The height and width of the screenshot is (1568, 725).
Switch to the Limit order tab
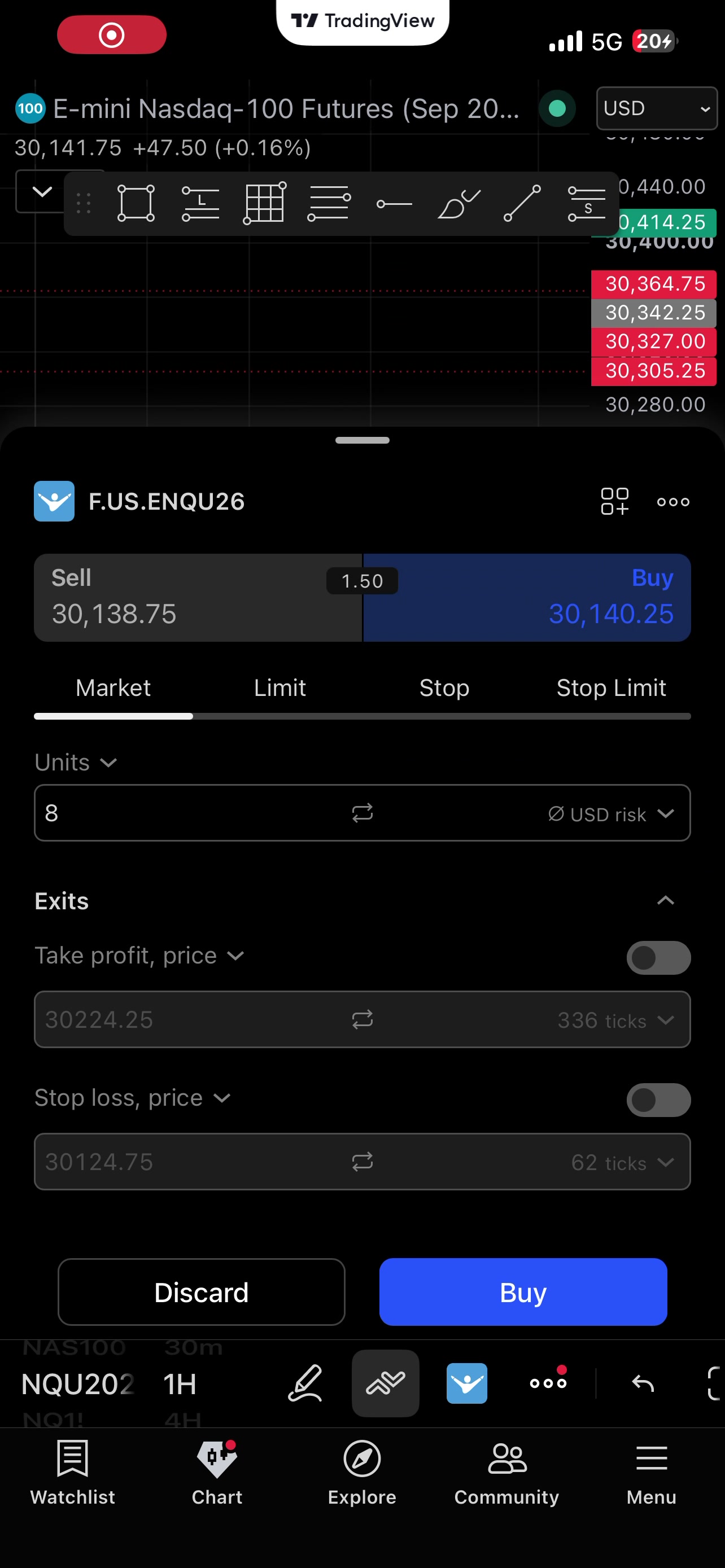[279, 688]
